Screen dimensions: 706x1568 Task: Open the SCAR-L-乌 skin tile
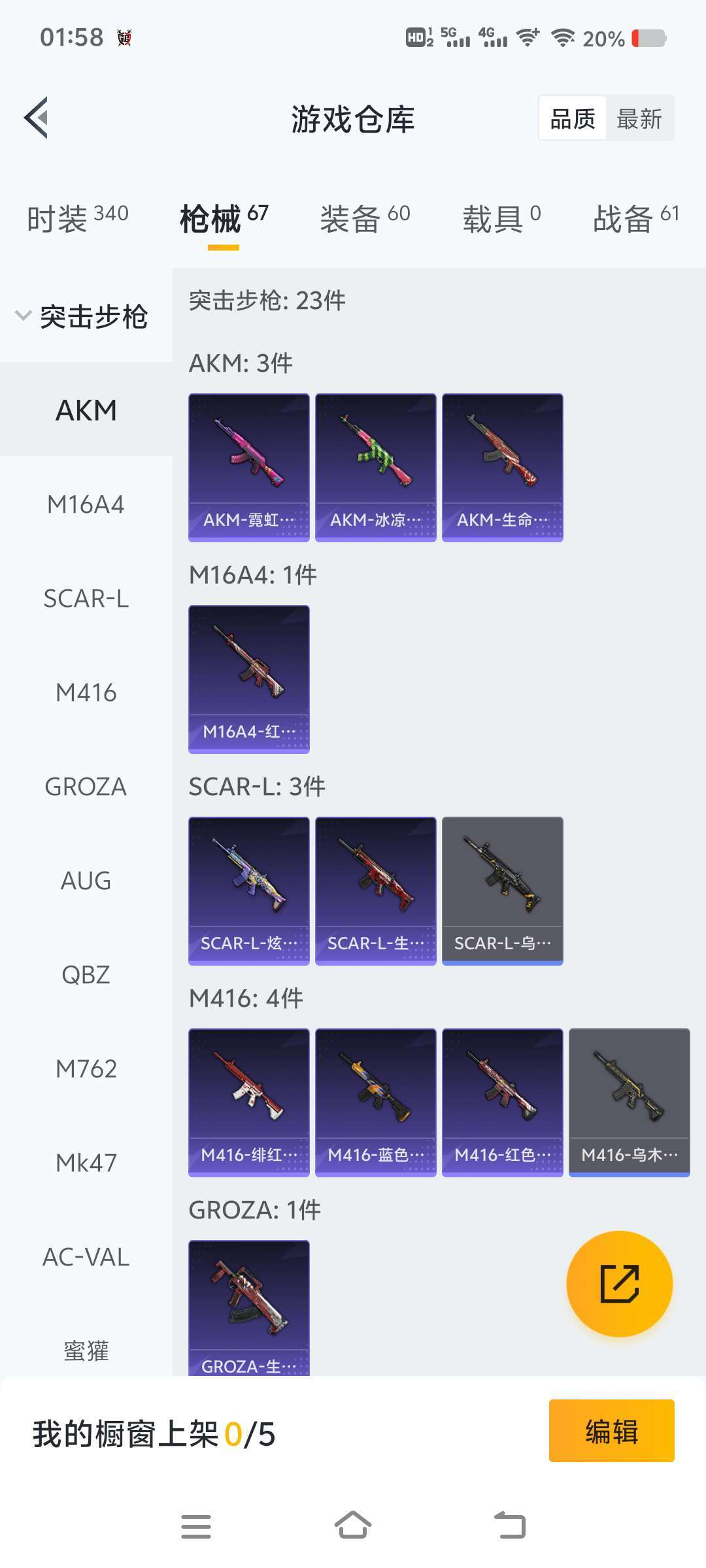tap(503, 891)
